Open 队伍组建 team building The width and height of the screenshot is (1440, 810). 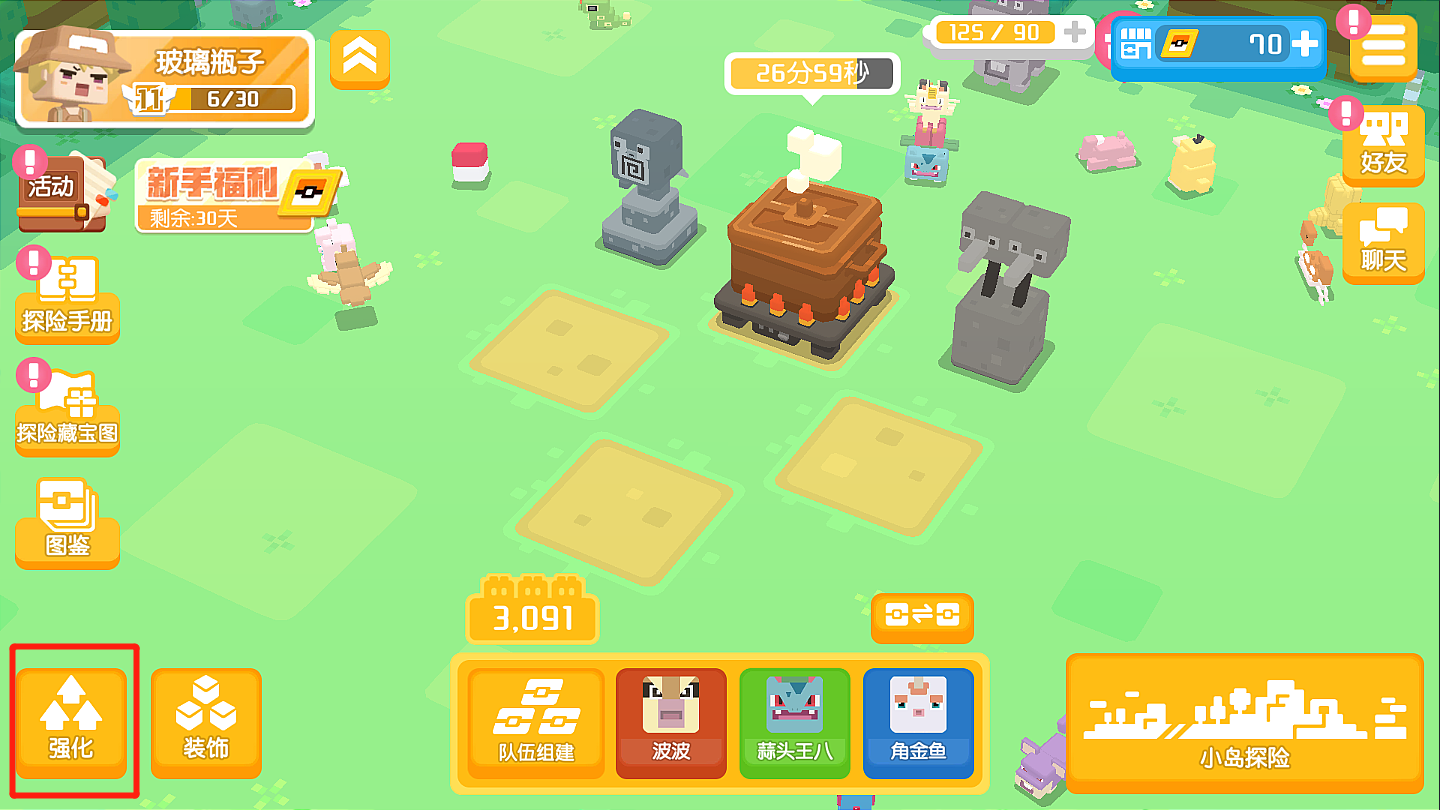click(536, 722)
